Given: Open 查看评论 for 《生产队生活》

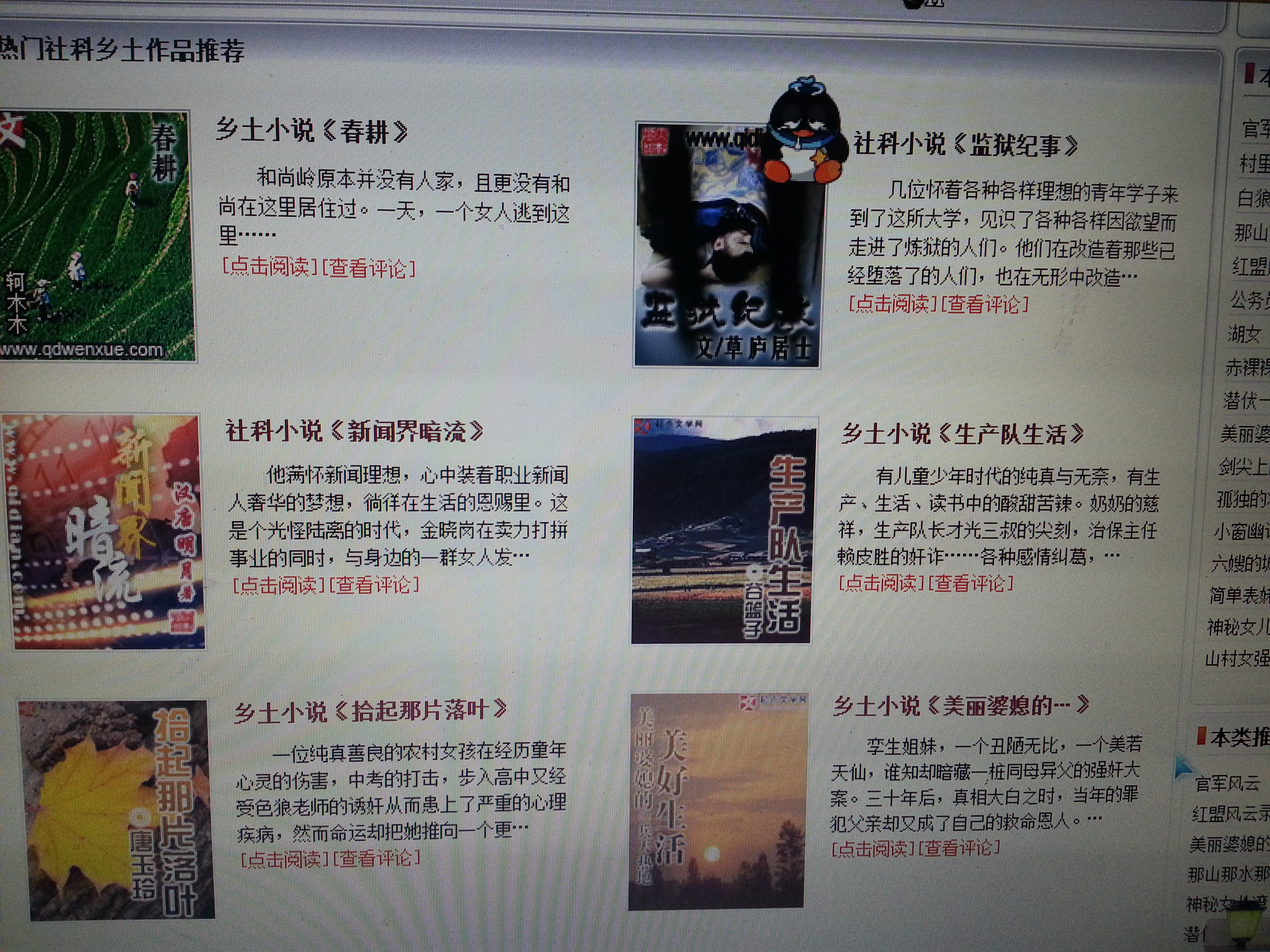Looking at the screenshot, I should pos(971,584).
